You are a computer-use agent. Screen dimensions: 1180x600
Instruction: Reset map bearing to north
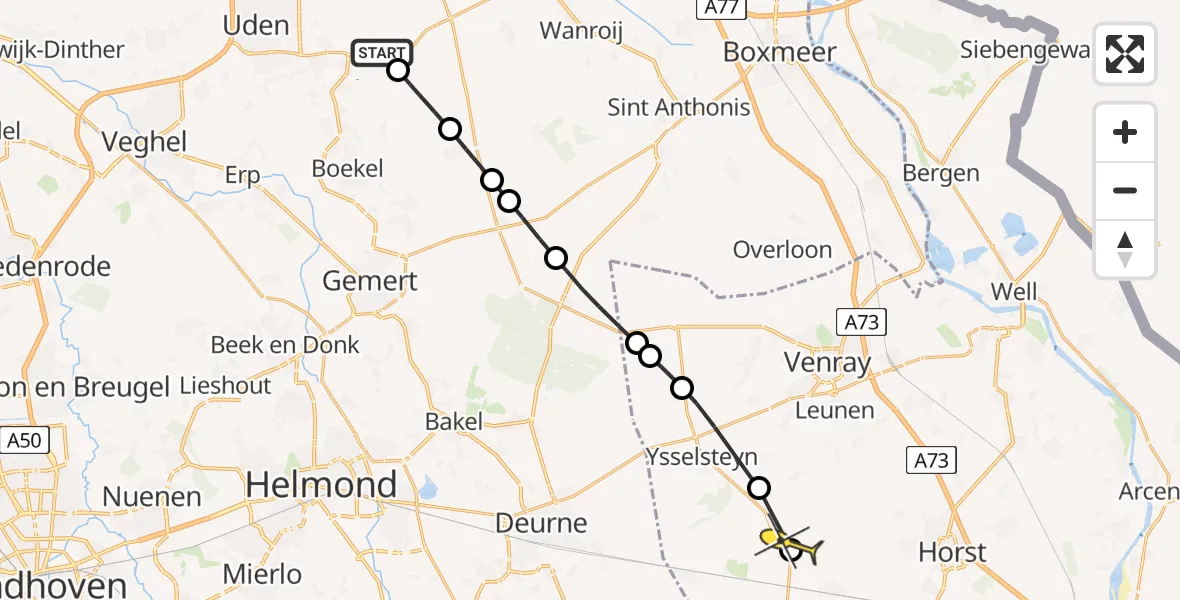pyautogui.click(x=1125, y=249)
